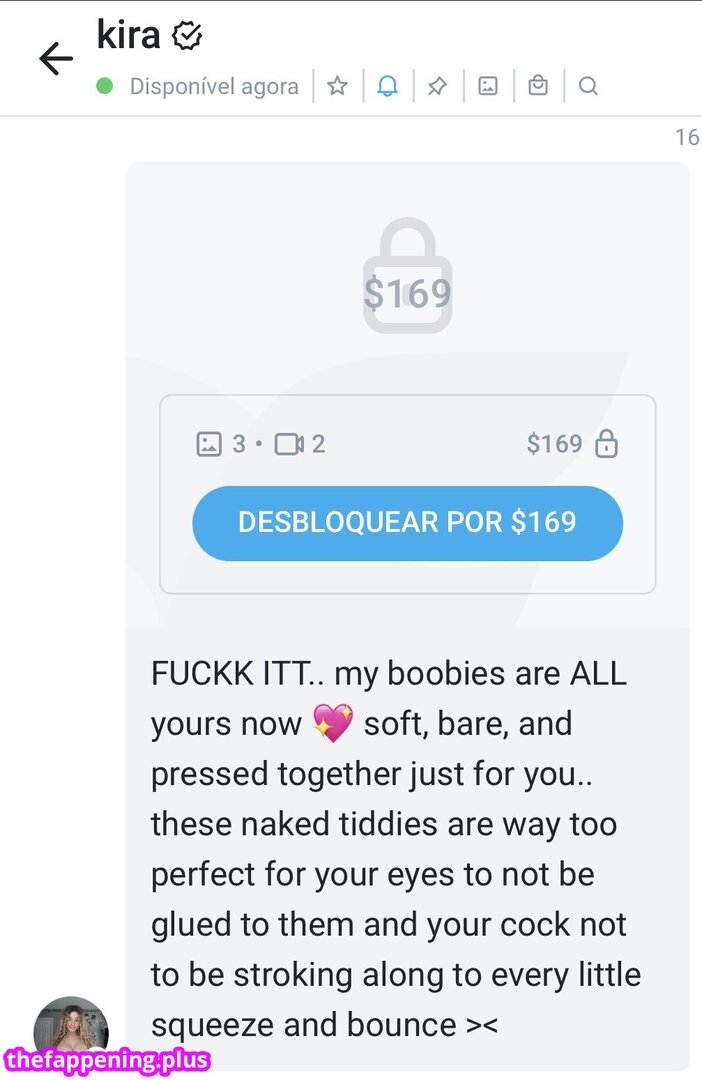The width and height of the screenshot is (702, 1080).
Task: Go back using the arrow icon
Action: tap(56, 60)
